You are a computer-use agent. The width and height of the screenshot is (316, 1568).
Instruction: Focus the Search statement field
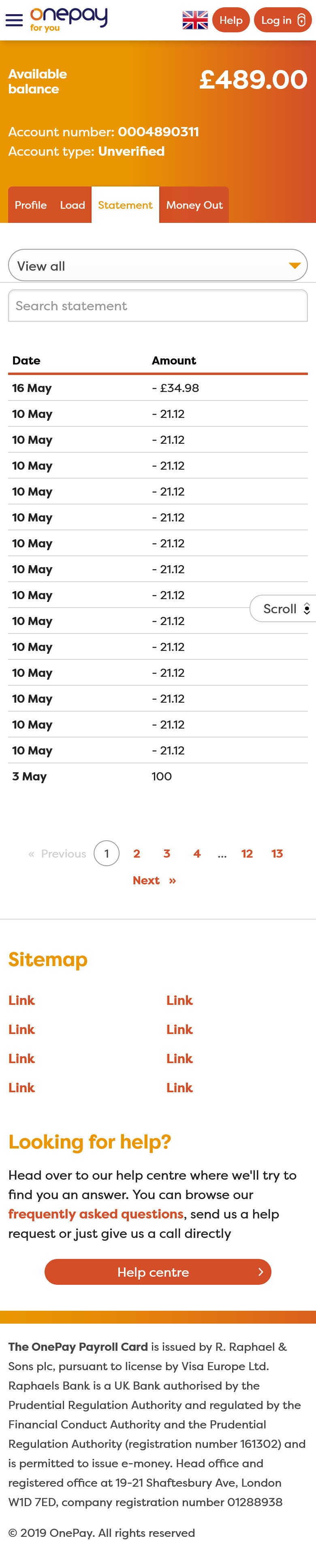pyautogui.click(x=157, y=305)
